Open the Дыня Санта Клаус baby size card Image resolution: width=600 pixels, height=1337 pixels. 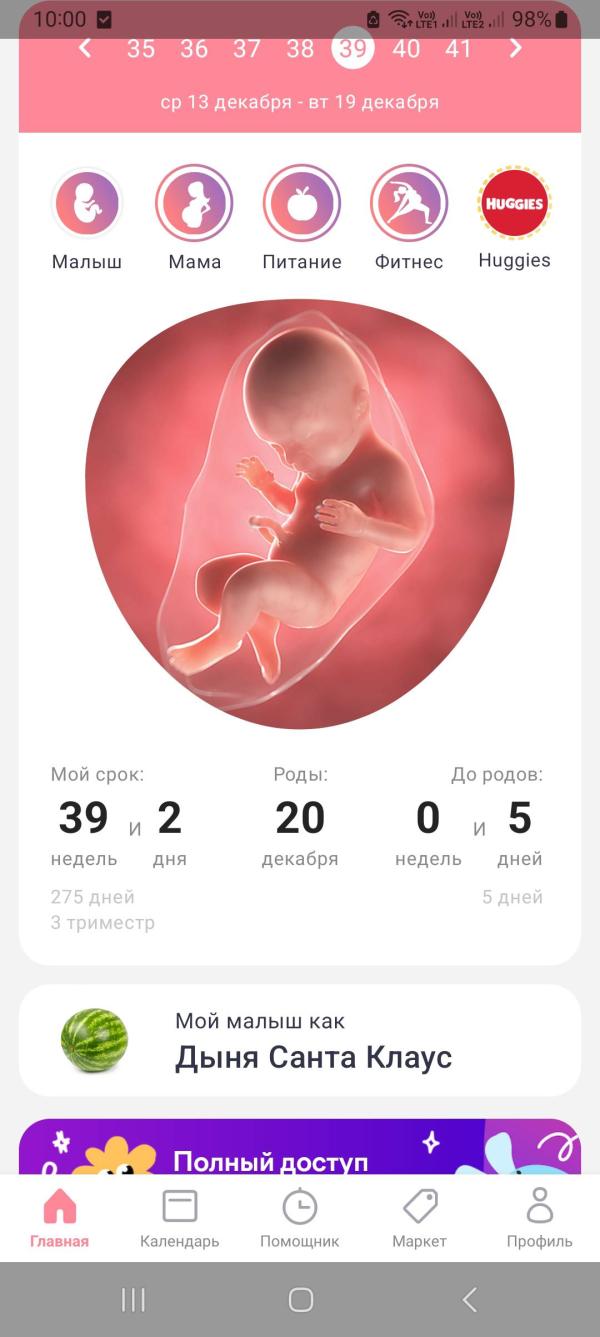[x=300, y=1040]
